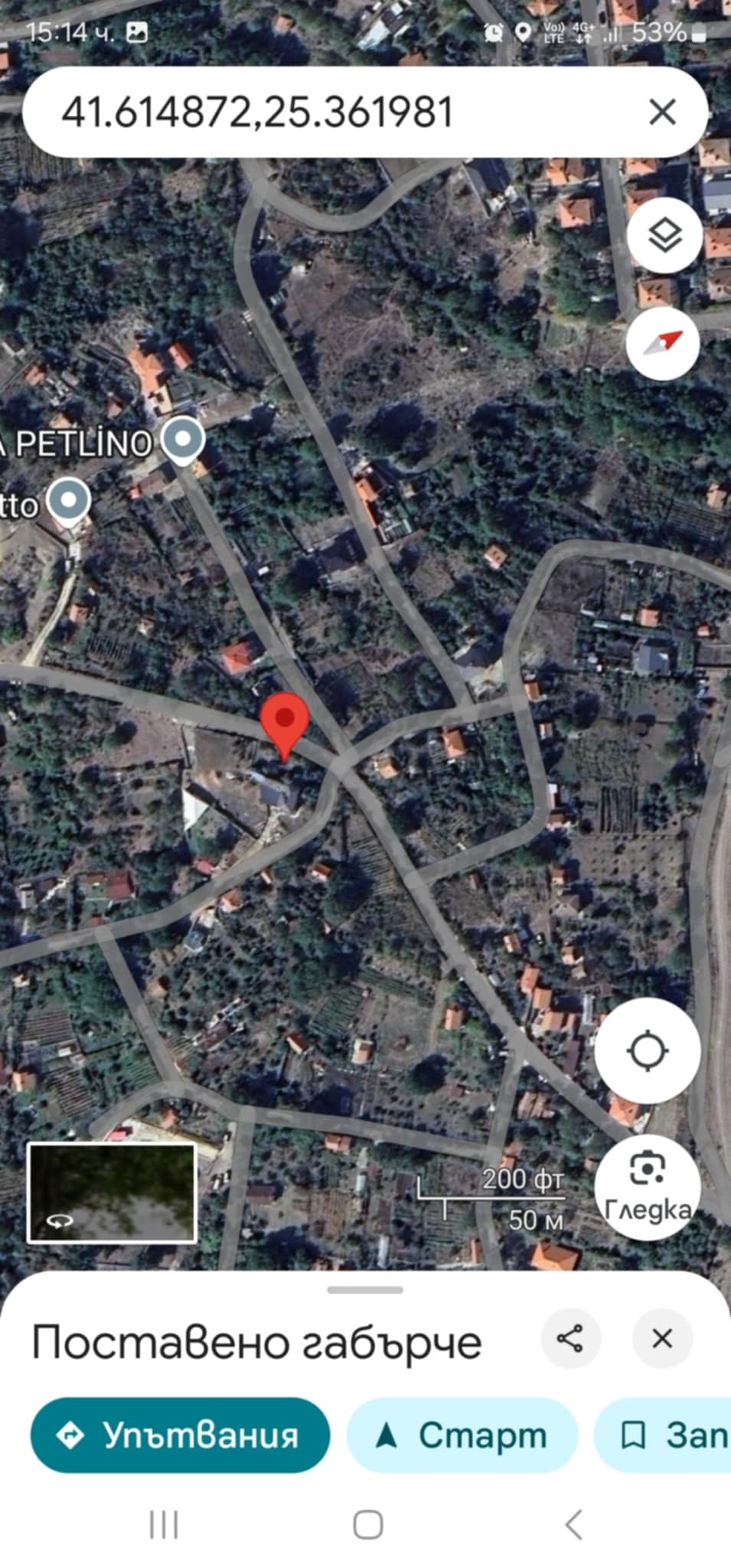Open the PETLINO place marker
The image size is (731, 1568).
coord(183,441)
